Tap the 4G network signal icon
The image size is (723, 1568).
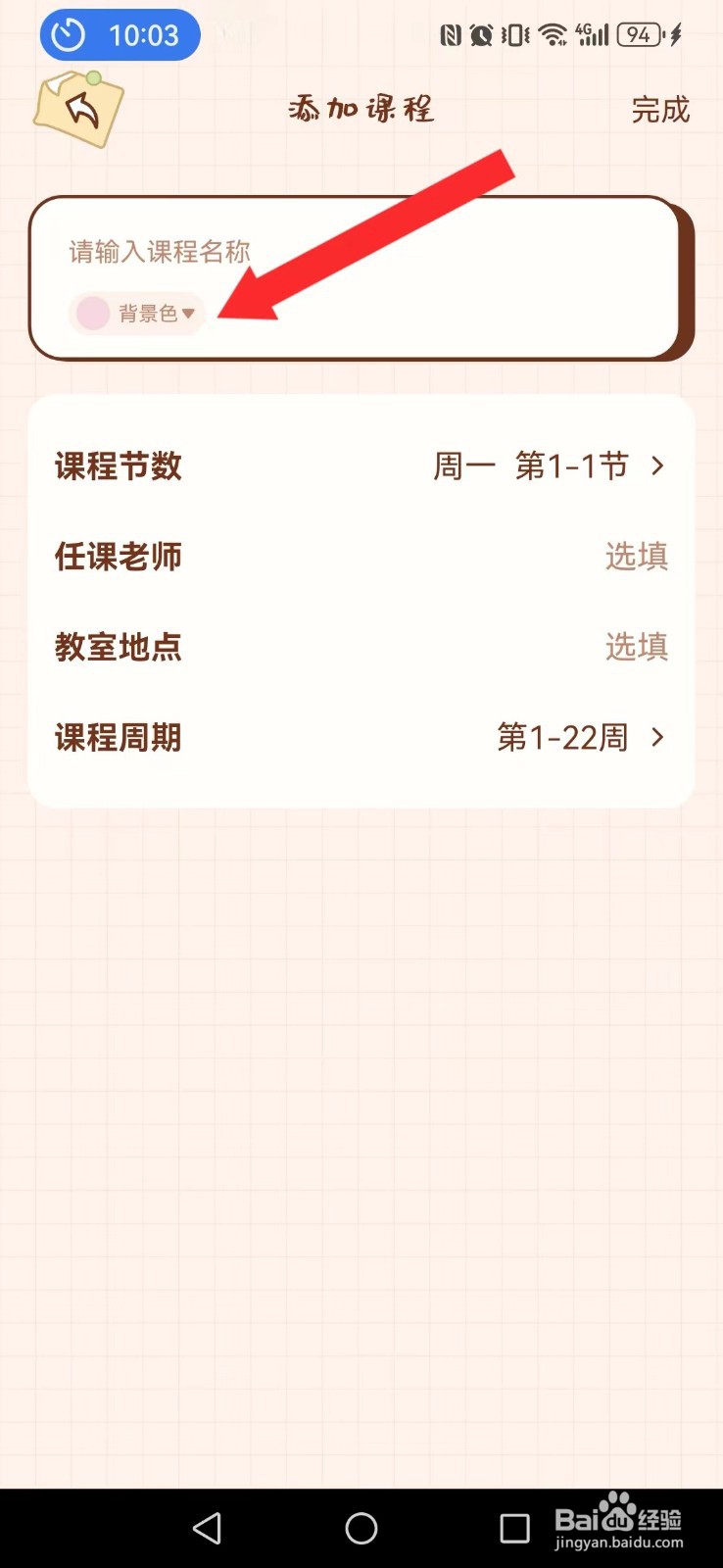click(592, 34)
